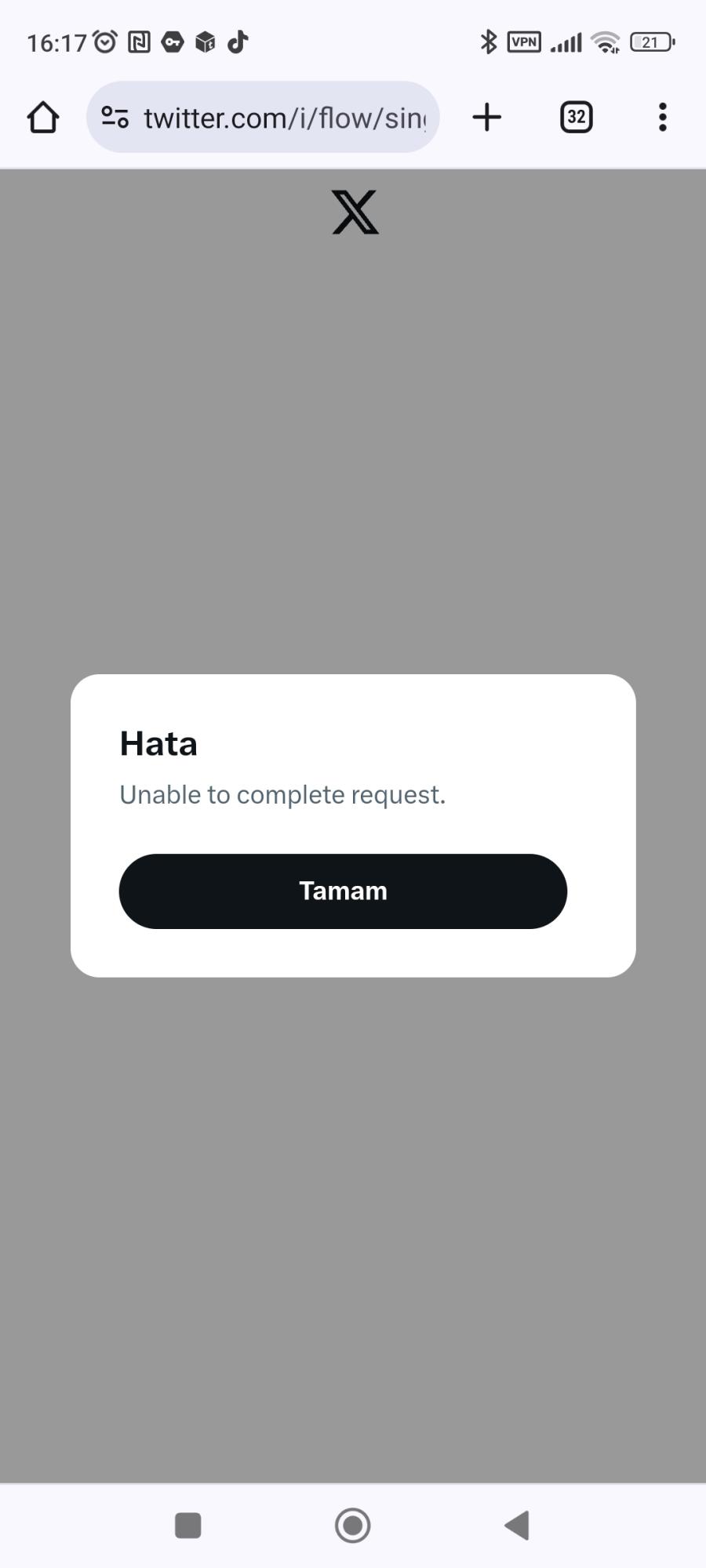Open recent apps from navigation bar
Screen dimensions: 706x1568
(x=188, y=1526)
